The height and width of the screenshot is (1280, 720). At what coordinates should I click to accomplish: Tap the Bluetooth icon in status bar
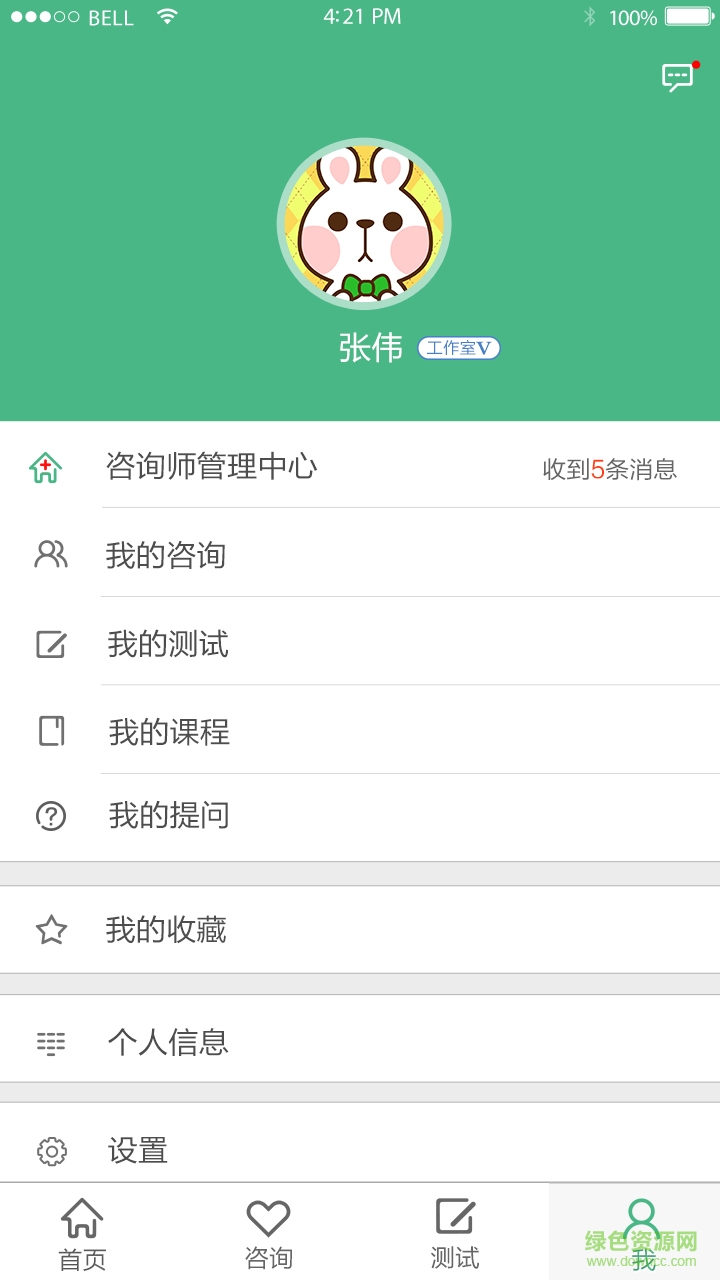(x=589, y=16)
